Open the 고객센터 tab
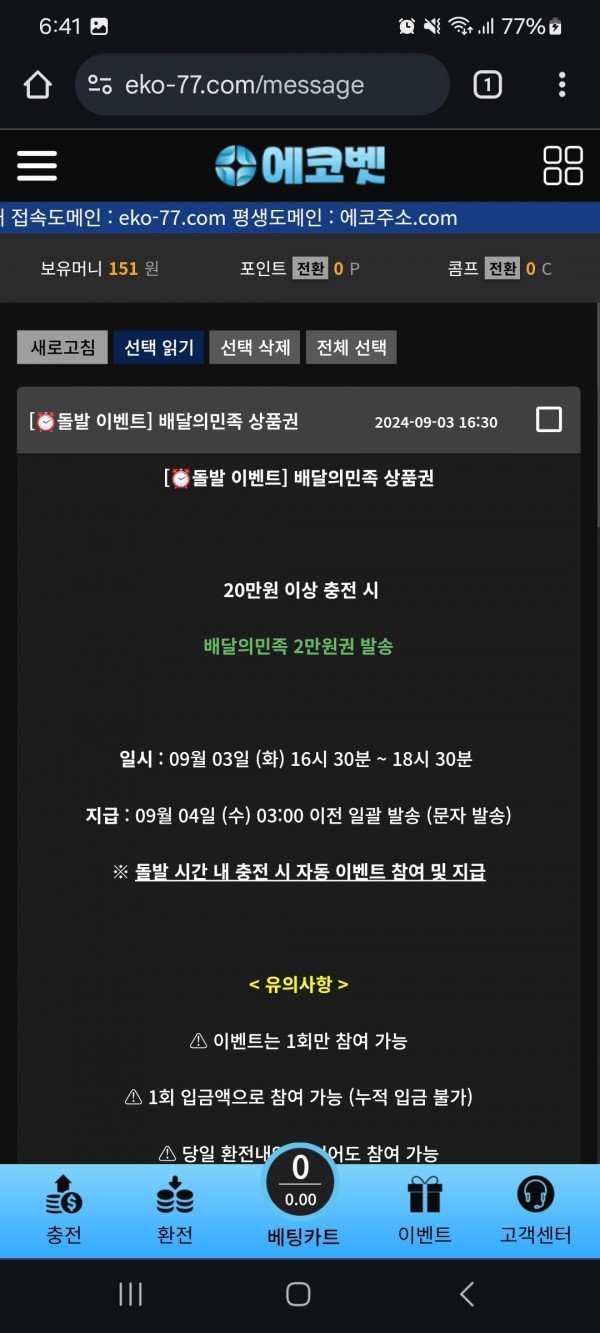The height and width of the screenshot is (1333, 600). [x=535, y=1210]
